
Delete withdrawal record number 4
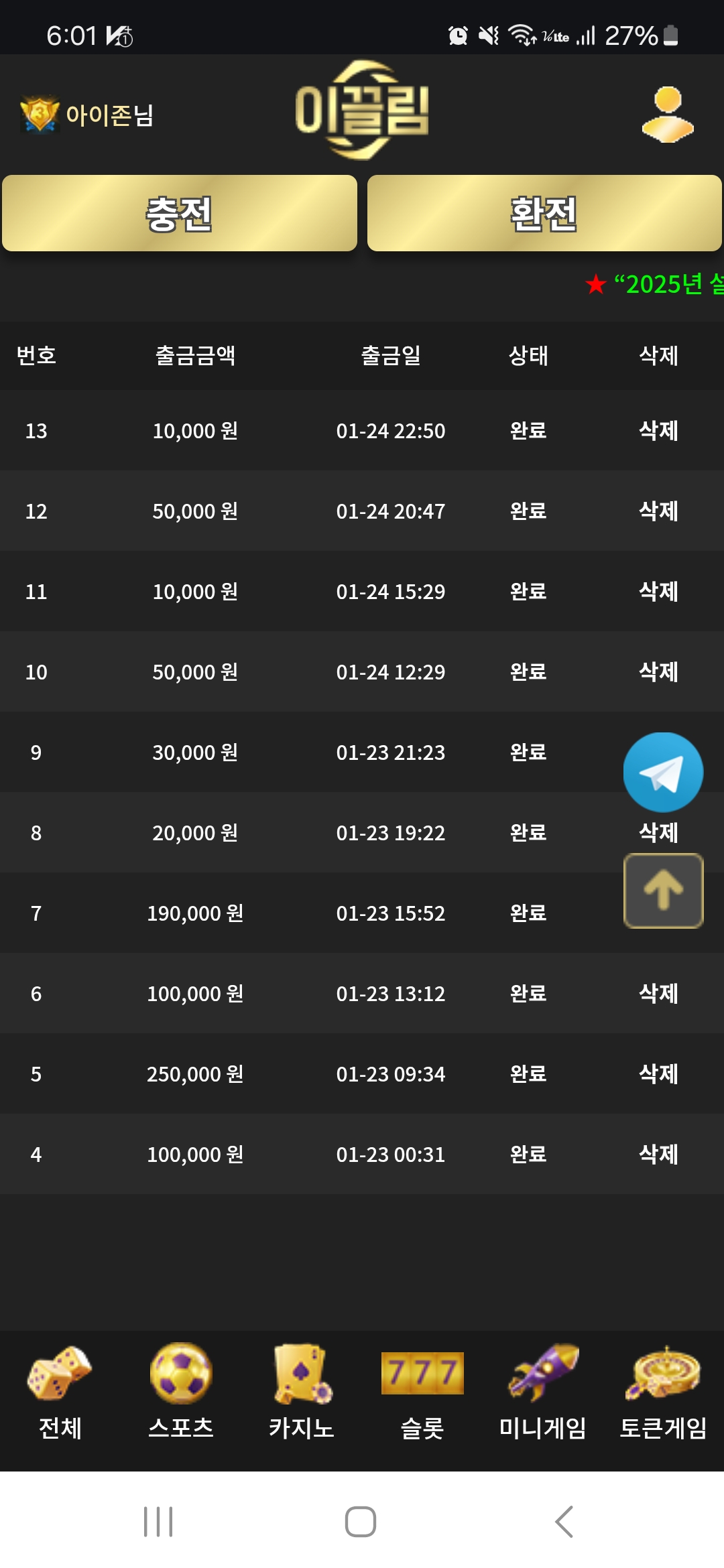658,1154
